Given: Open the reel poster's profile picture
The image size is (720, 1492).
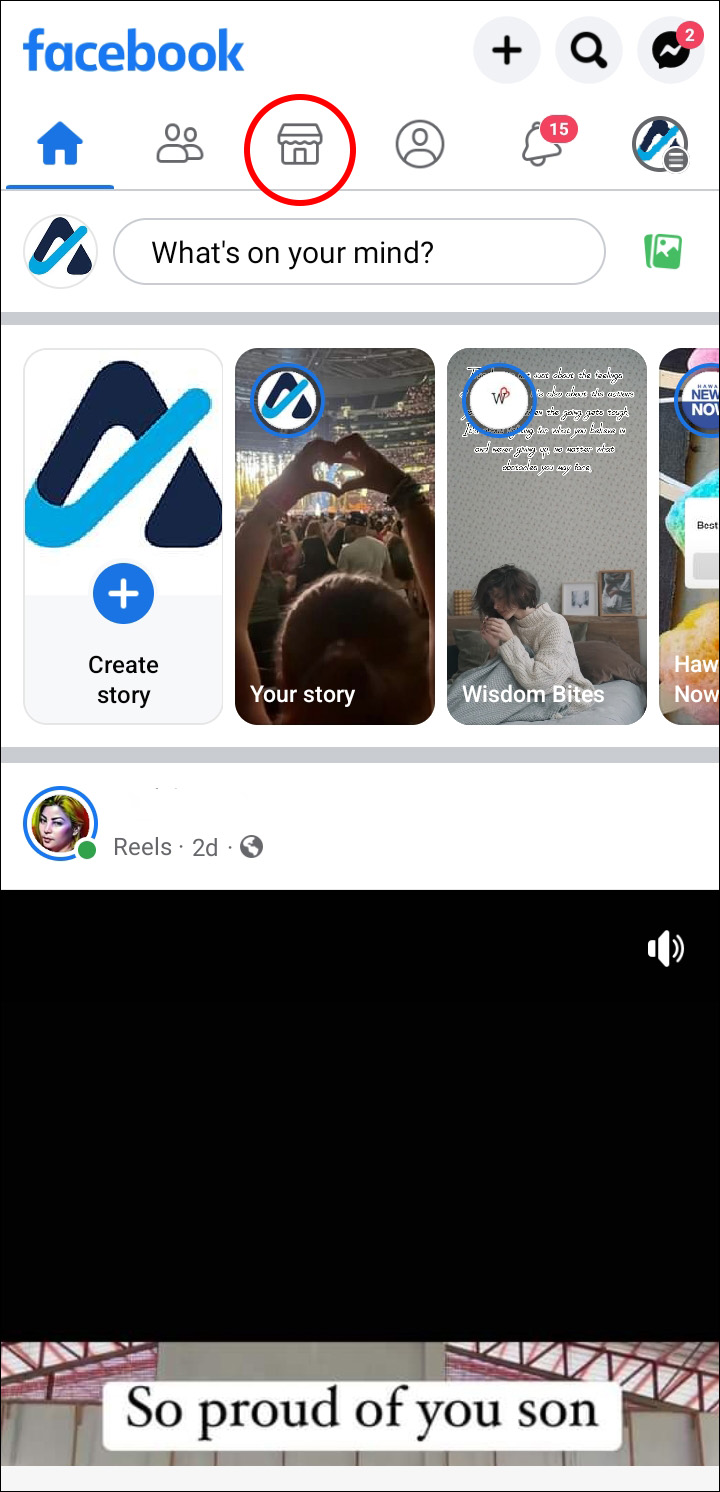Looking at the screenshot, I should [x=60, y=823].
